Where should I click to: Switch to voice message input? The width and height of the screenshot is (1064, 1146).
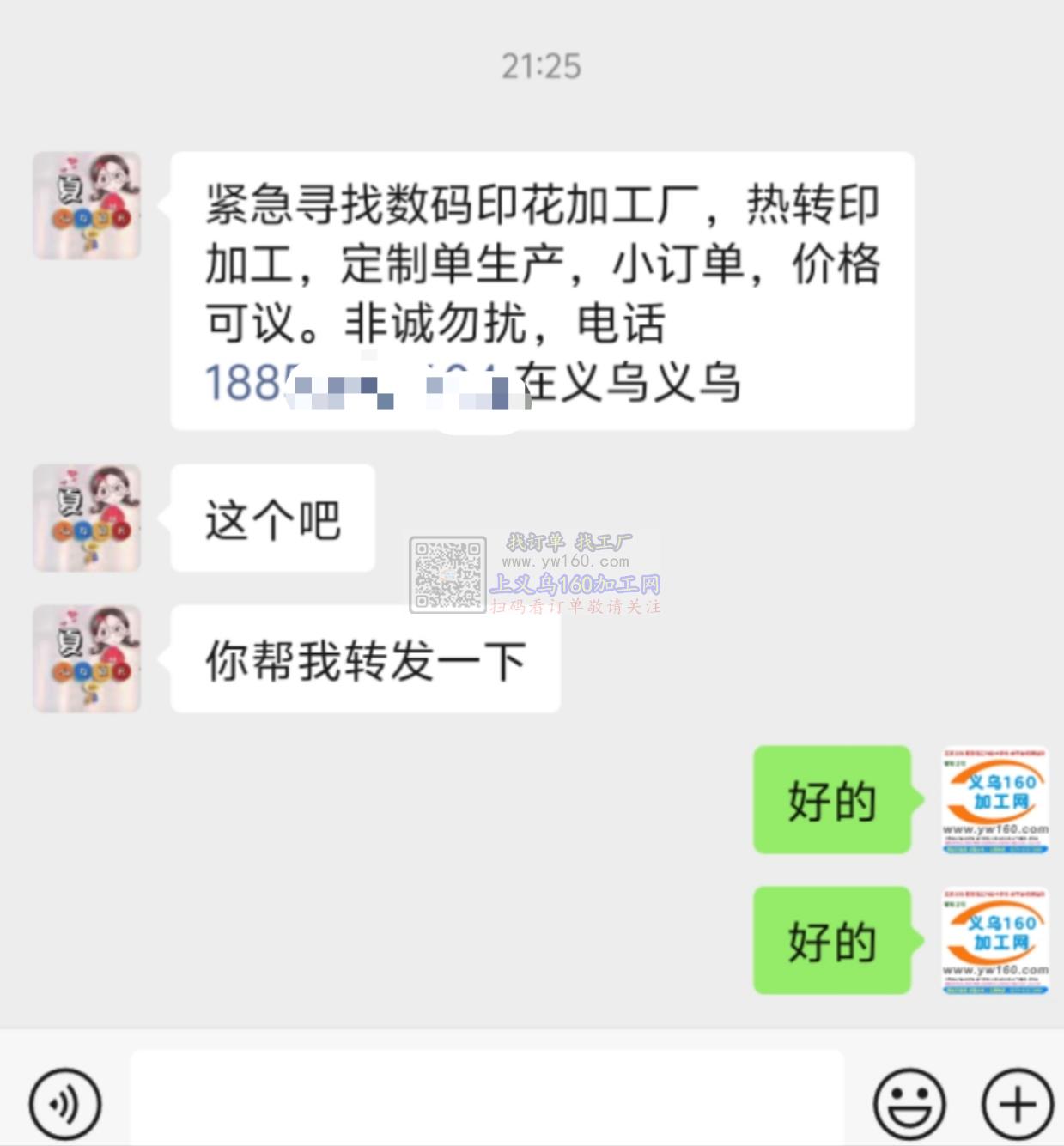(x=65, y=1104)
